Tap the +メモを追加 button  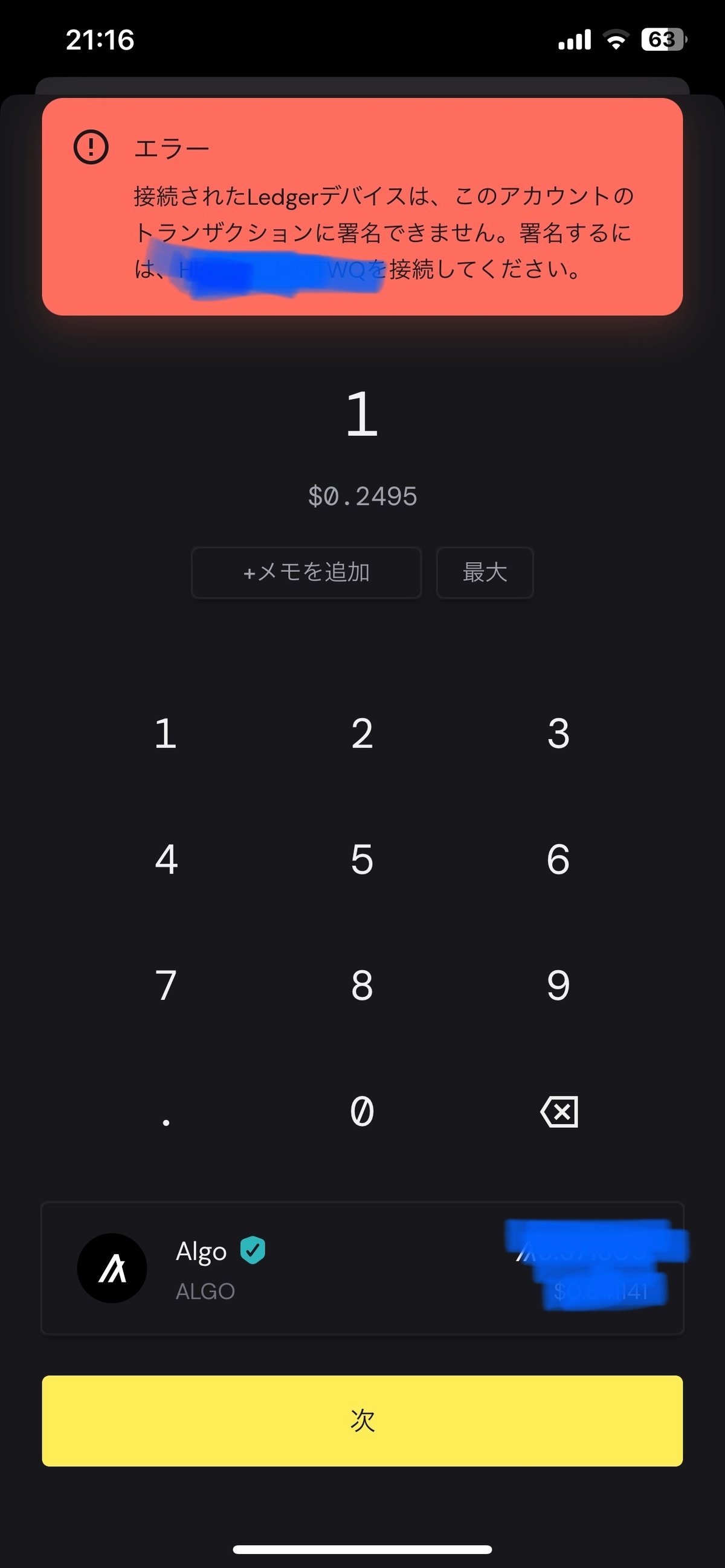(306, 572)
